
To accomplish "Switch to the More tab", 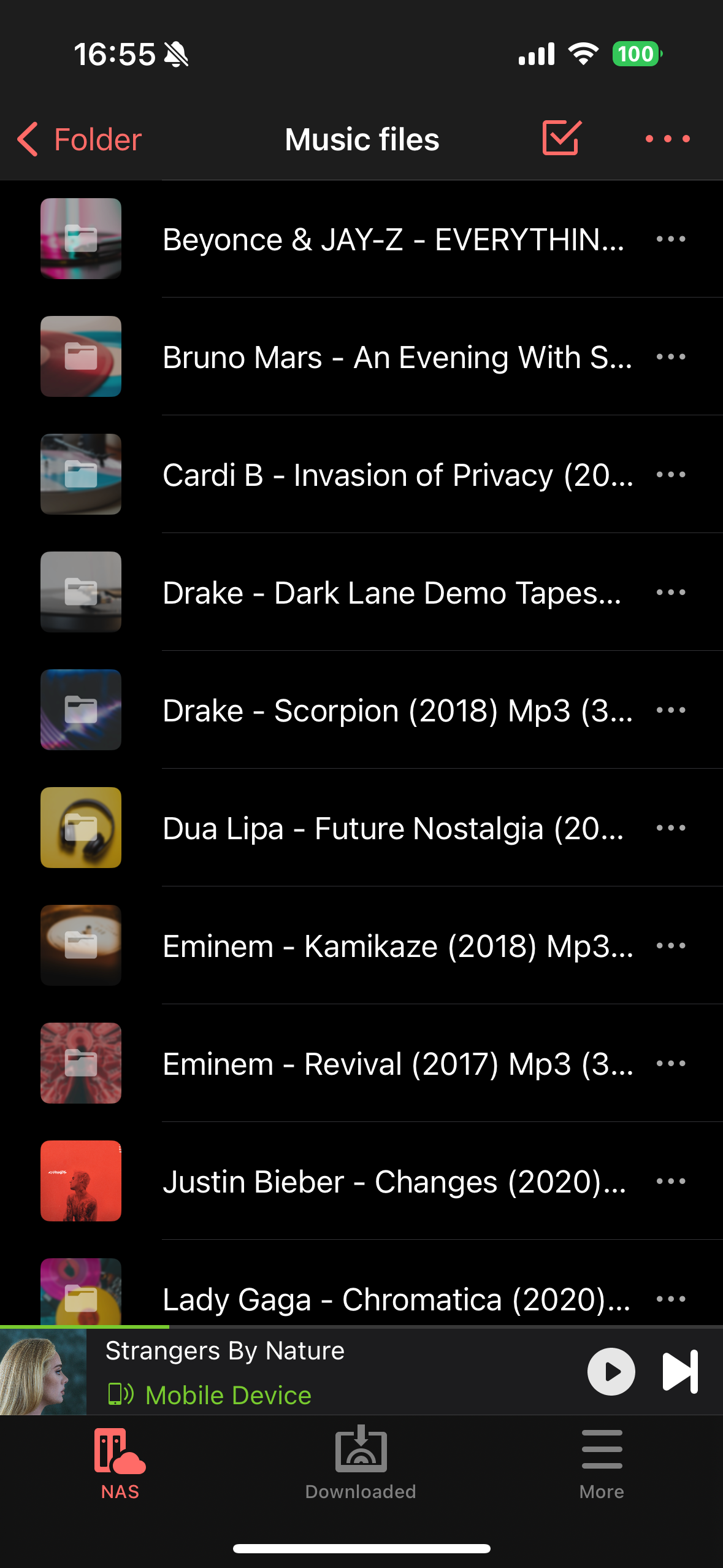I will click(x=602, y=1463).
